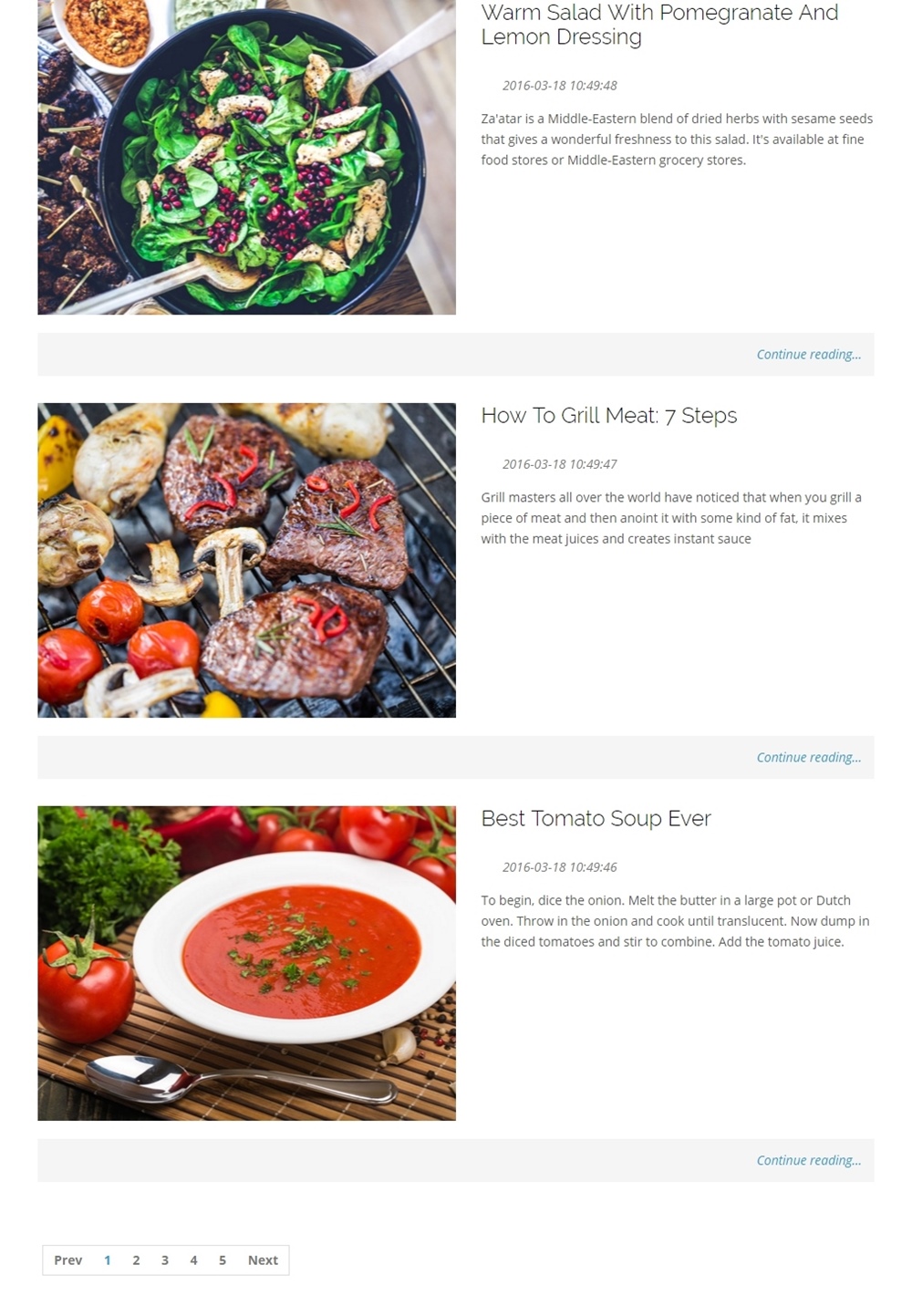Continue reading Best Tomato Soup Ever
This screenshot has width=912, height=1316.
click(808, 1161)
